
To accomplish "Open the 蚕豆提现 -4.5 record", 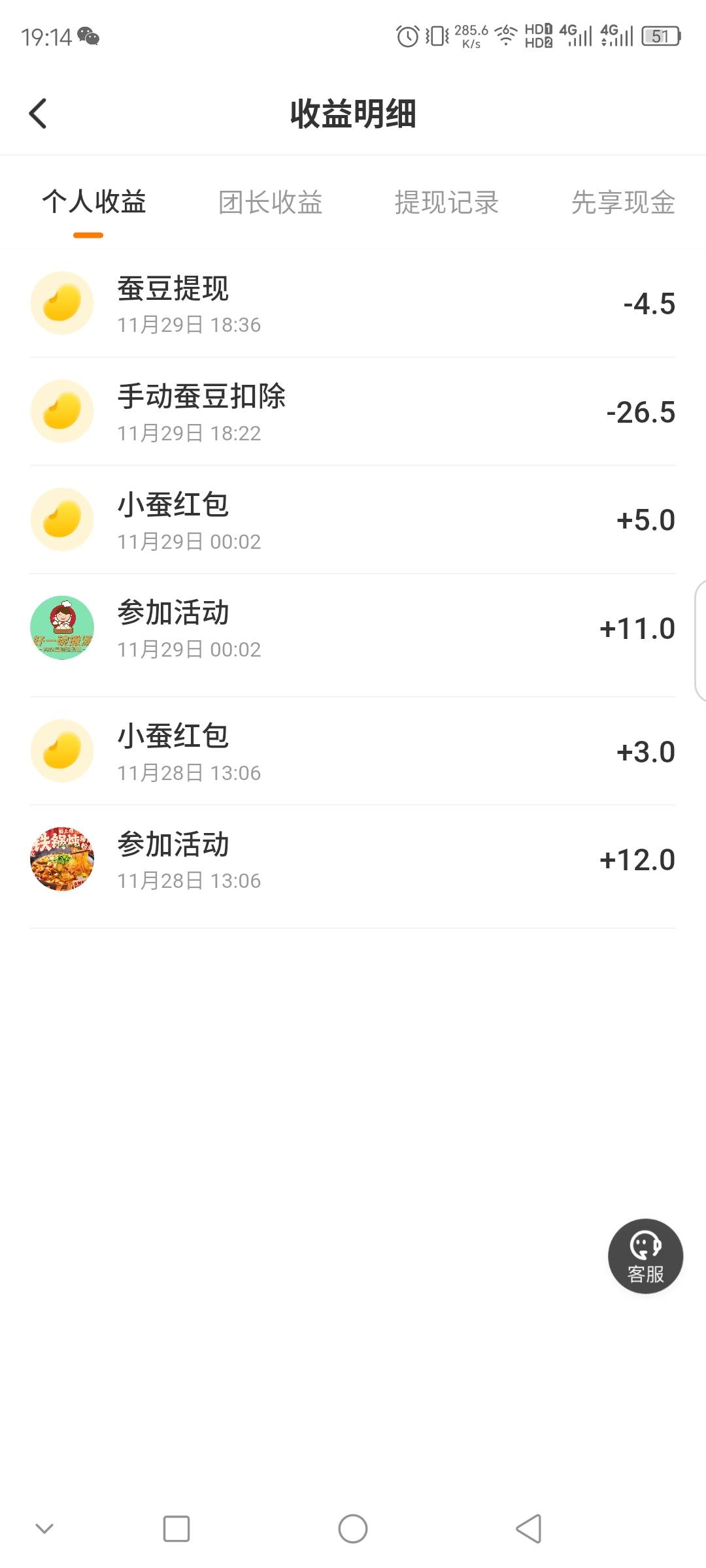I will (353, 304).
